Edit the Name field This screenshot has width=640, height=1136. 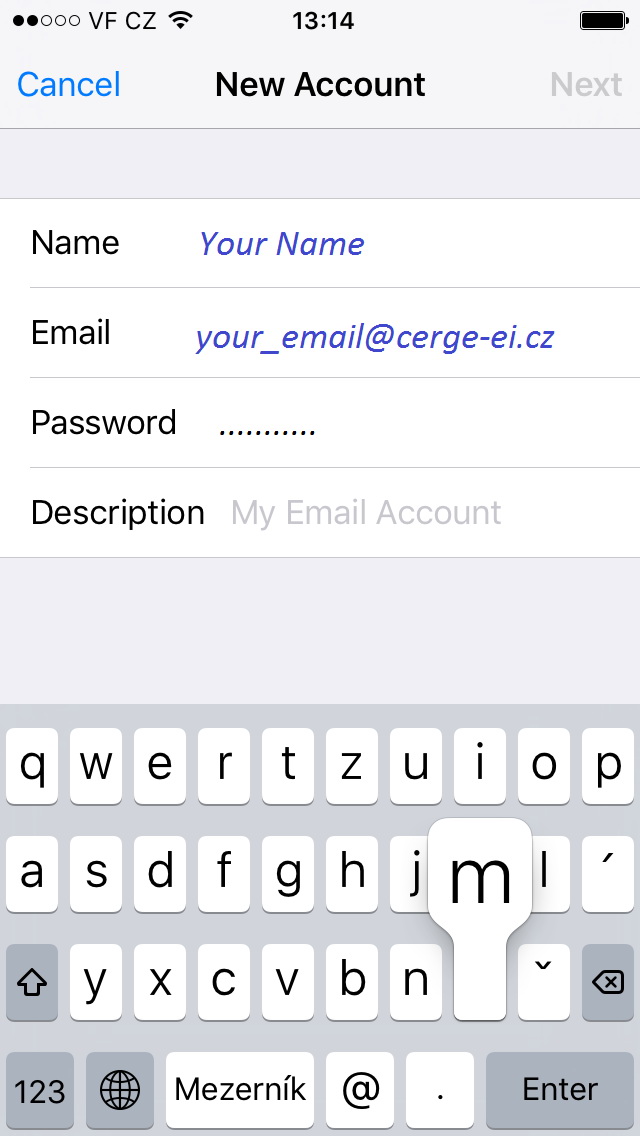[320, 243]
